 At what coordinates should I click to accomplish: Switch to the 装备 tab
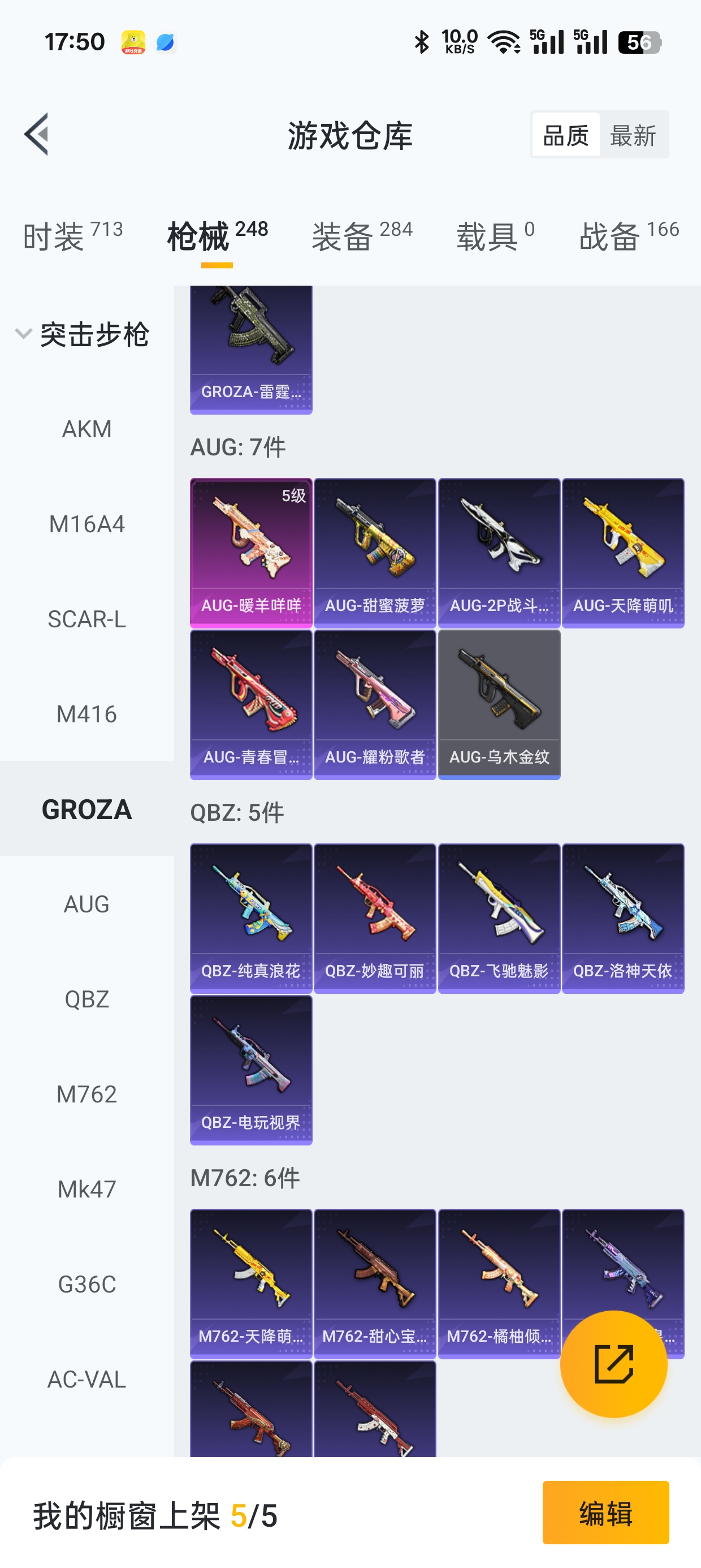click(362, 235)
